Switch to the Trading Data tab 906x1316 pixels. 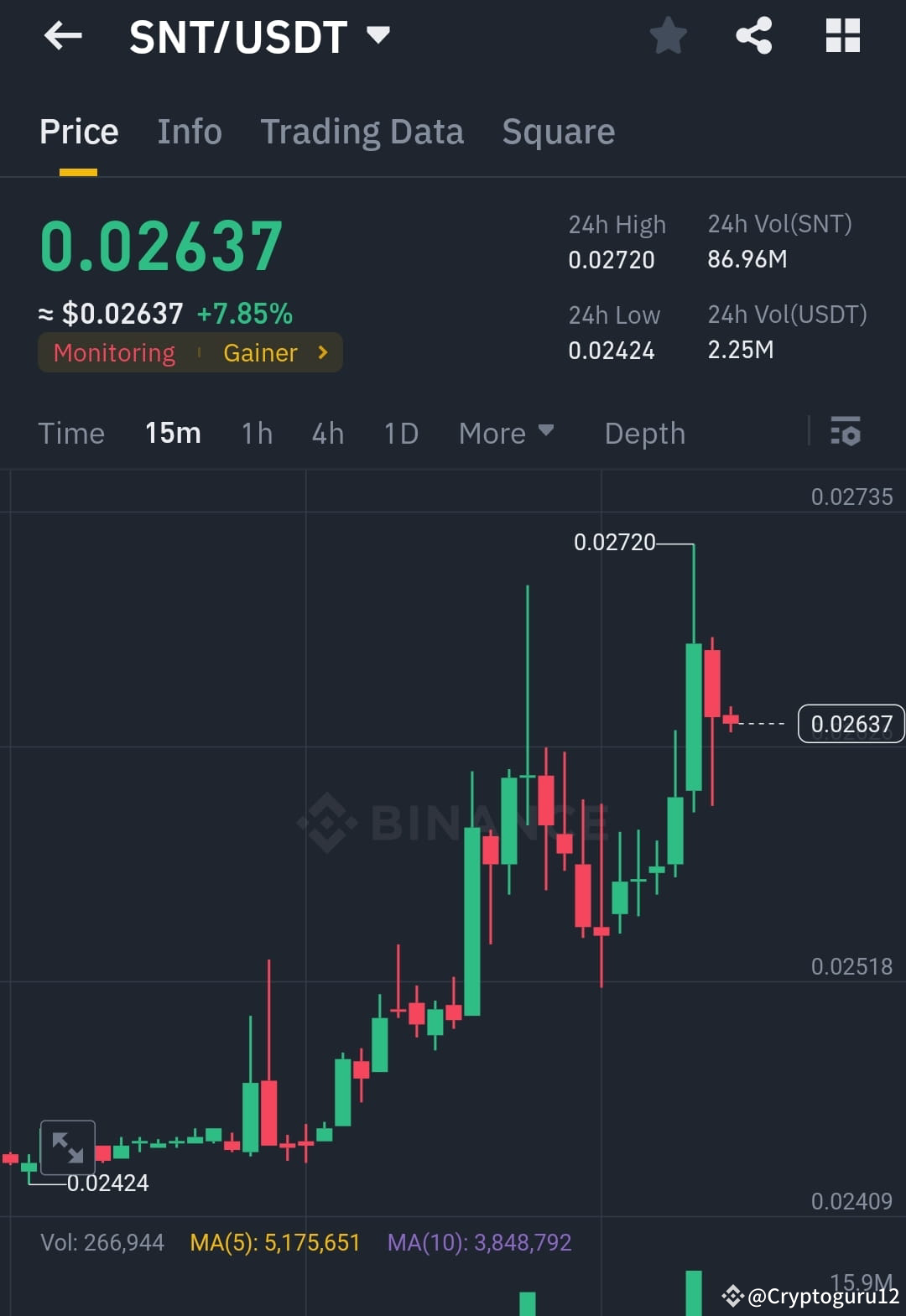(362, 131)
